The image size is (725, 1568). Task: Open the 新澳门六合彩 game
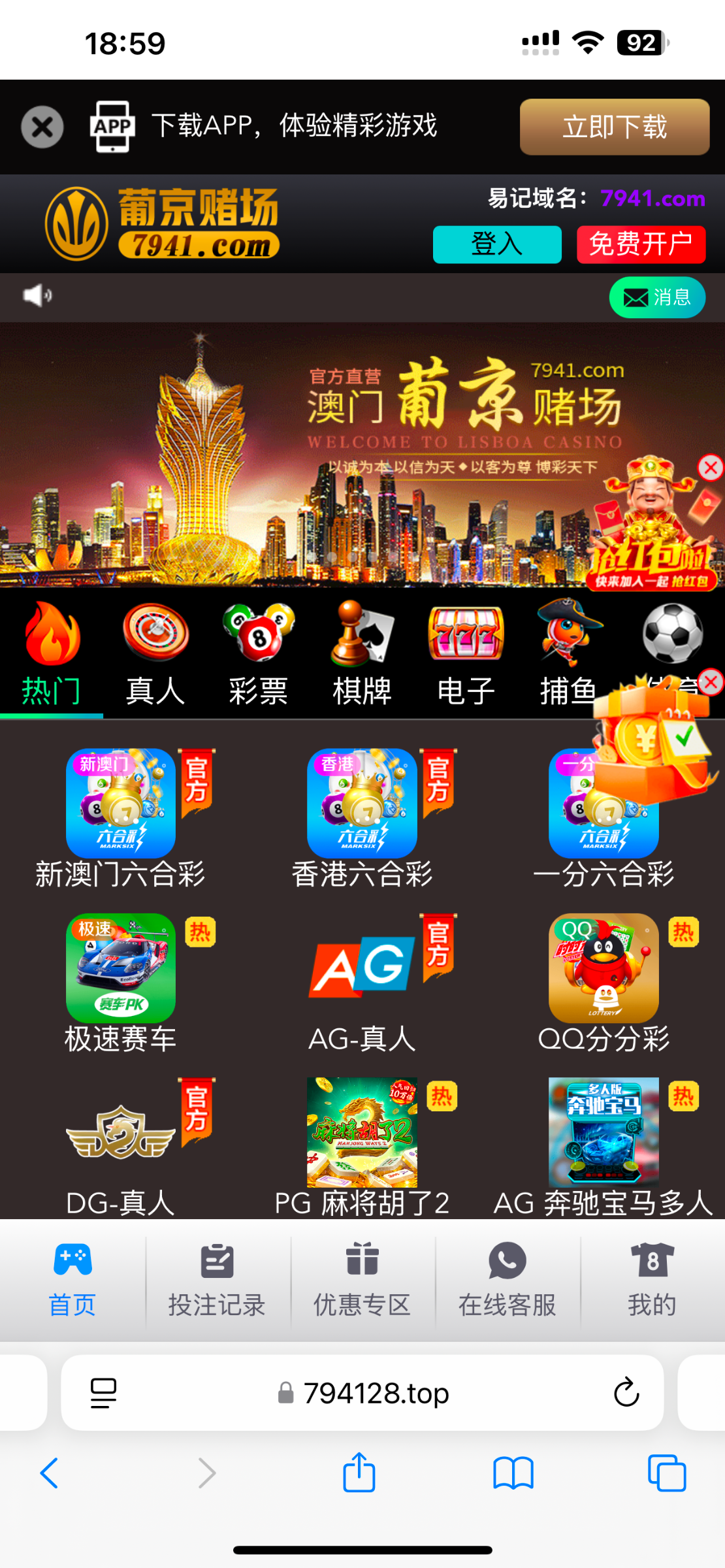tap(121, 817)
